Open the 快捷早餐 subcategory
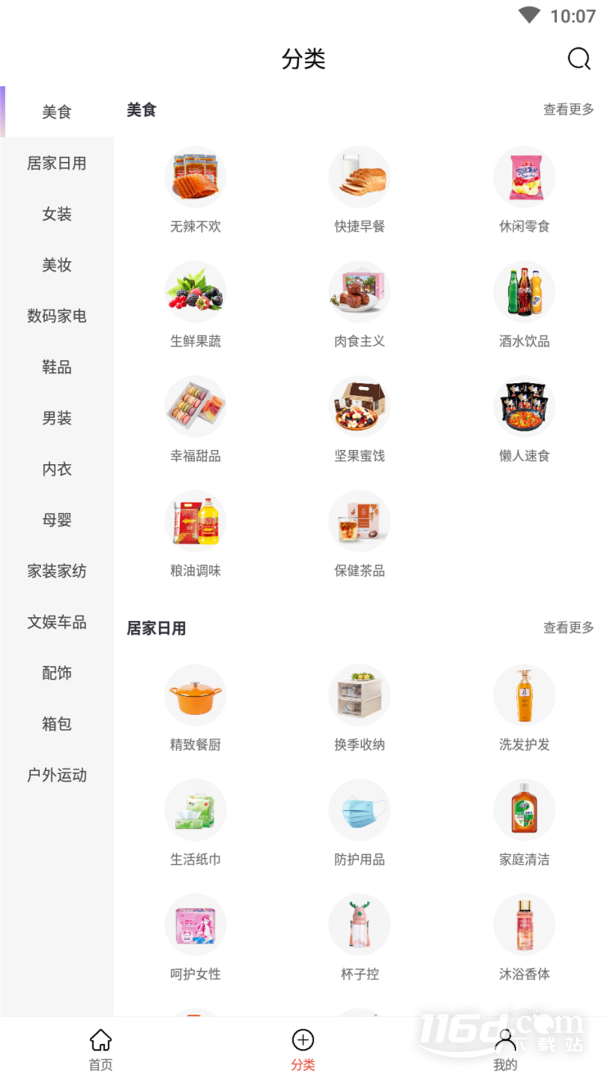The width and height of the screenshot is (607, 1080). pos(359,191)
